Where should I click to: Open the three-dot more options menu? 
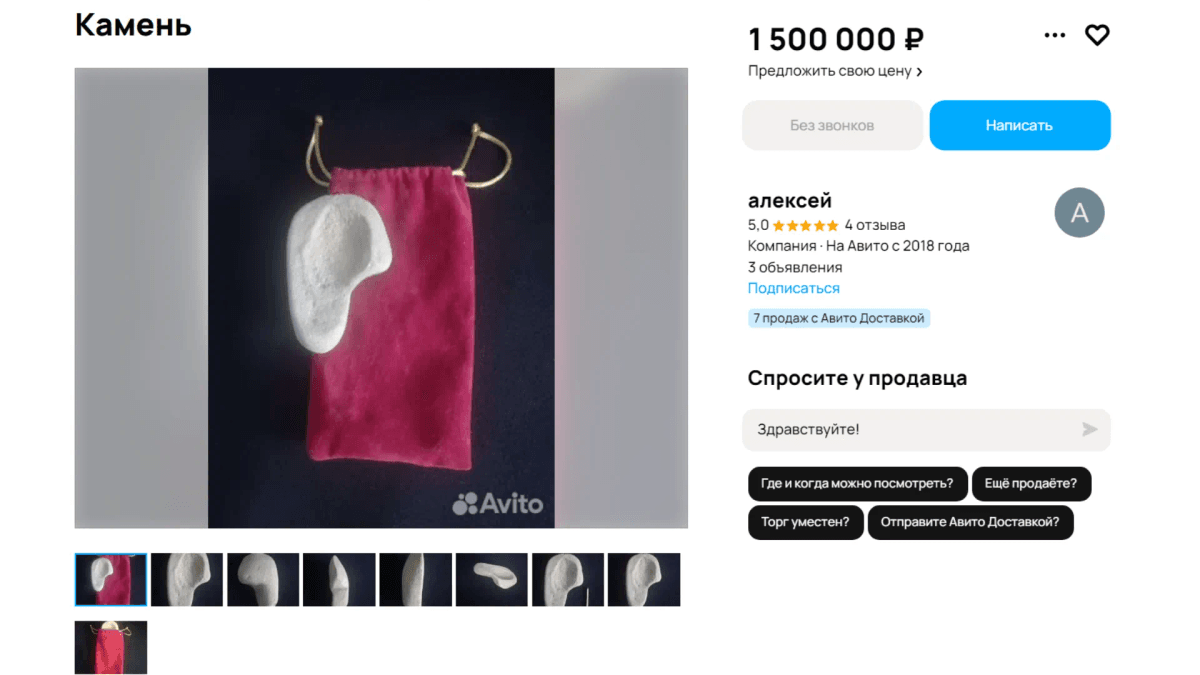(1054, 35)
